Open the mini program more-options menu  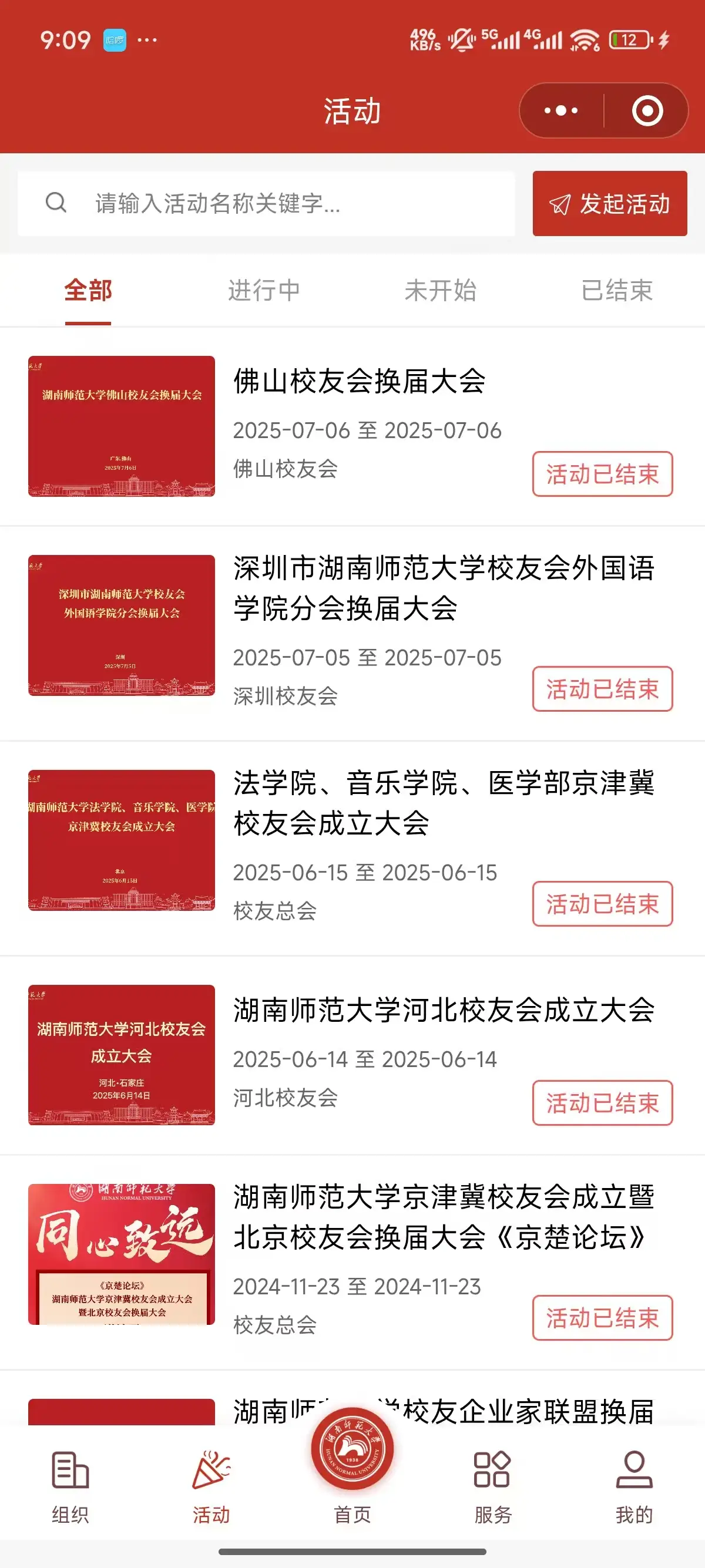tap(560, 111)
